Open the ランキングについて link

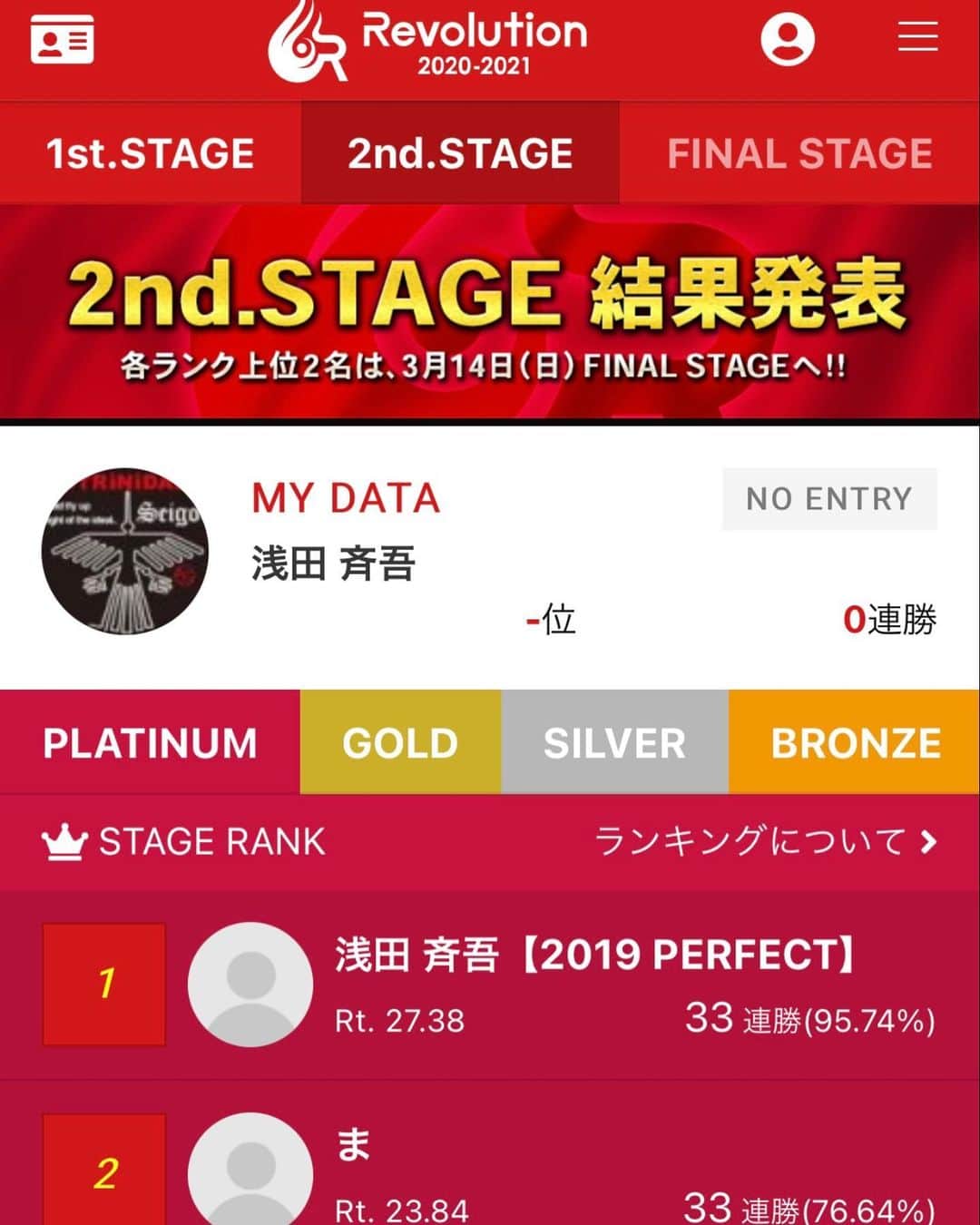tap(765, 842)
